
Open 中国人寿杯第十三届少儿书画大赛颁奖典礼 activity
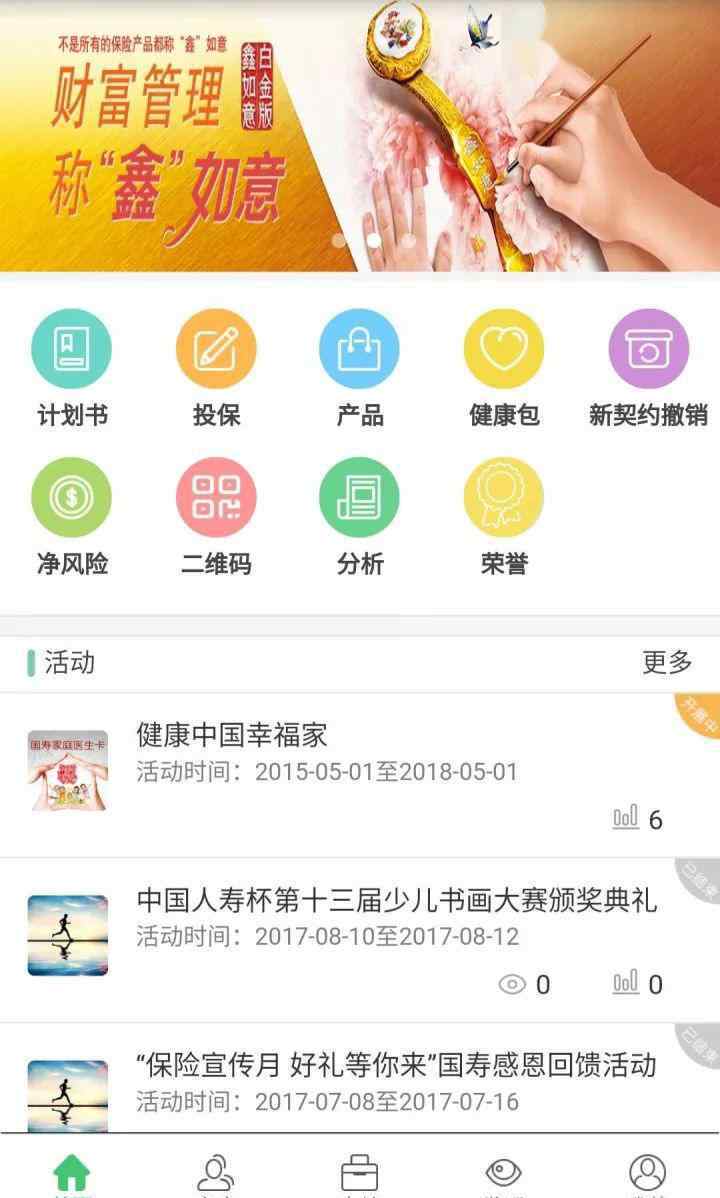pos(360,940)
